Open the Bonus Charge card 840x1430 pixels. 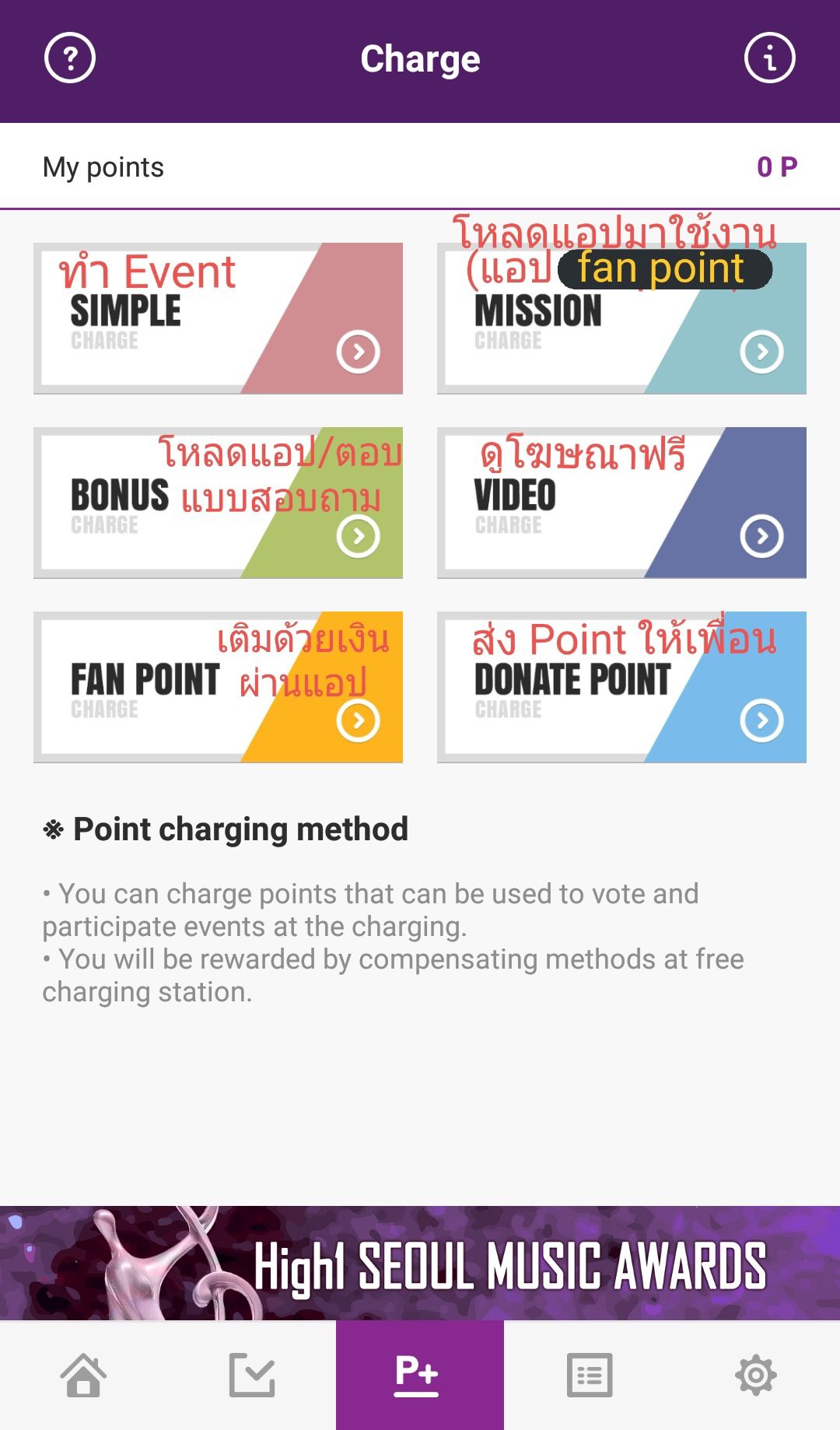pos(219,503)
